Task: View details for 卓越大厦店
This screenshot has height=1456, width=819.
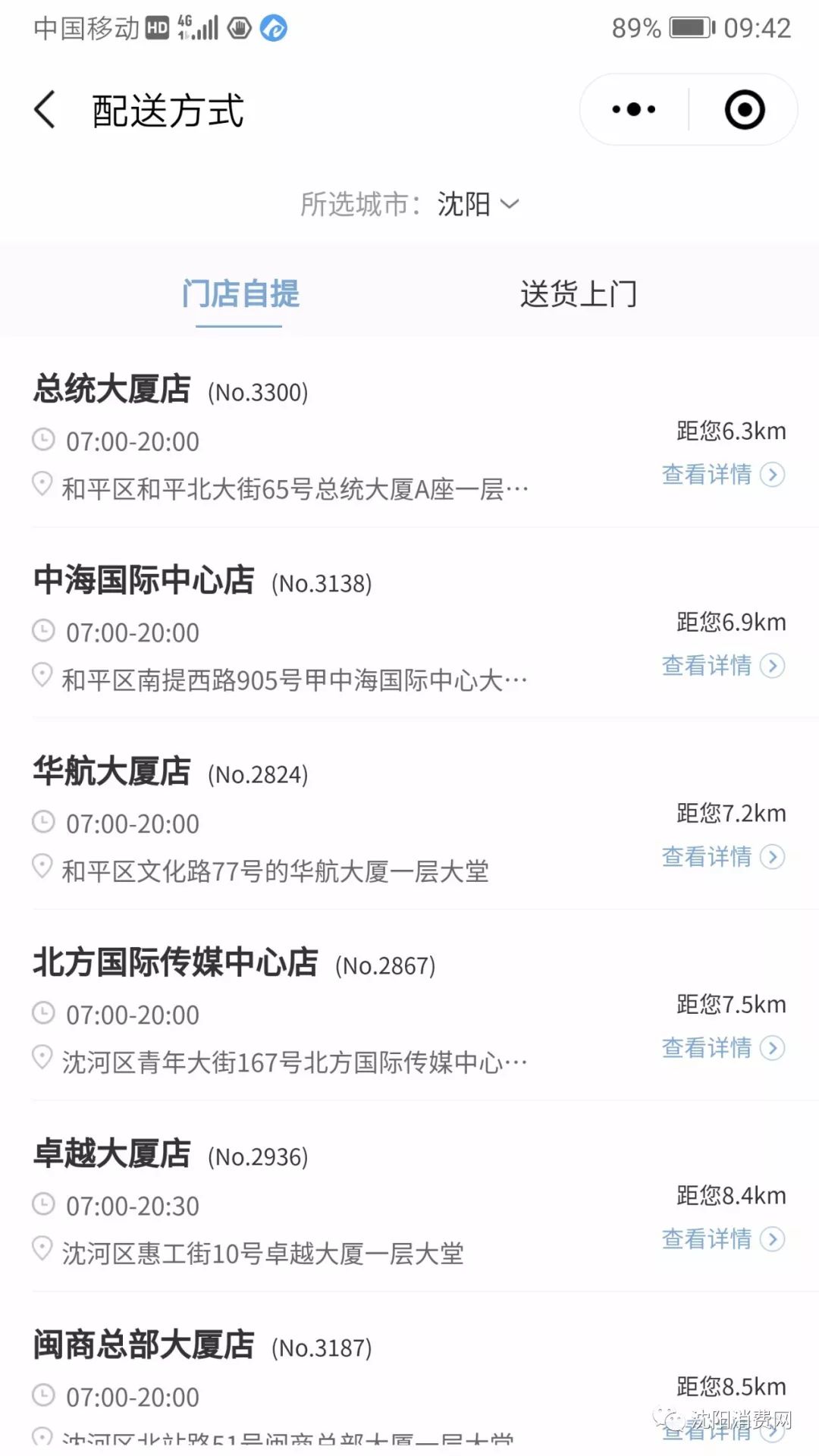Action: tap(722, 1239)
